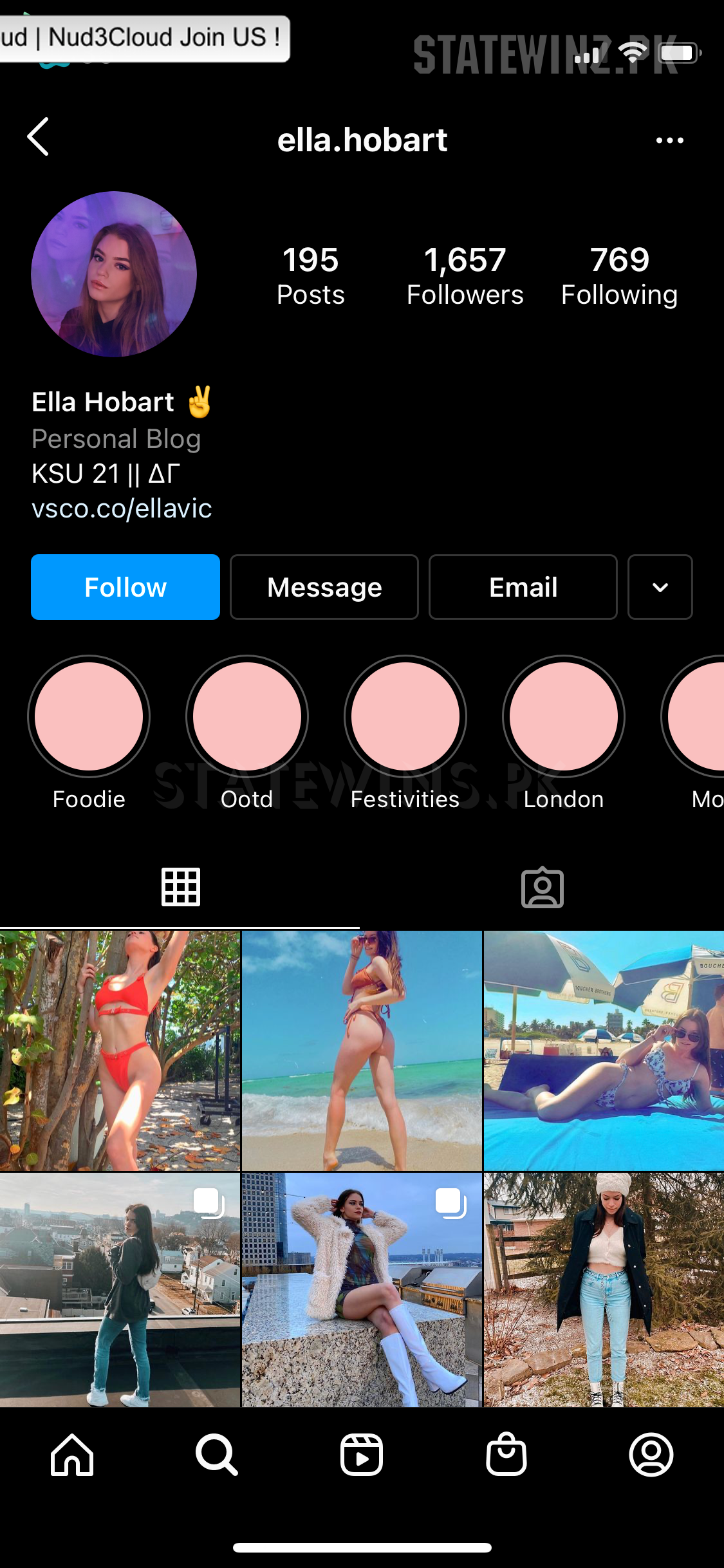The image size is (724, 1568).
Task: View the London story highlight
Action: click(x=564, y=716)
